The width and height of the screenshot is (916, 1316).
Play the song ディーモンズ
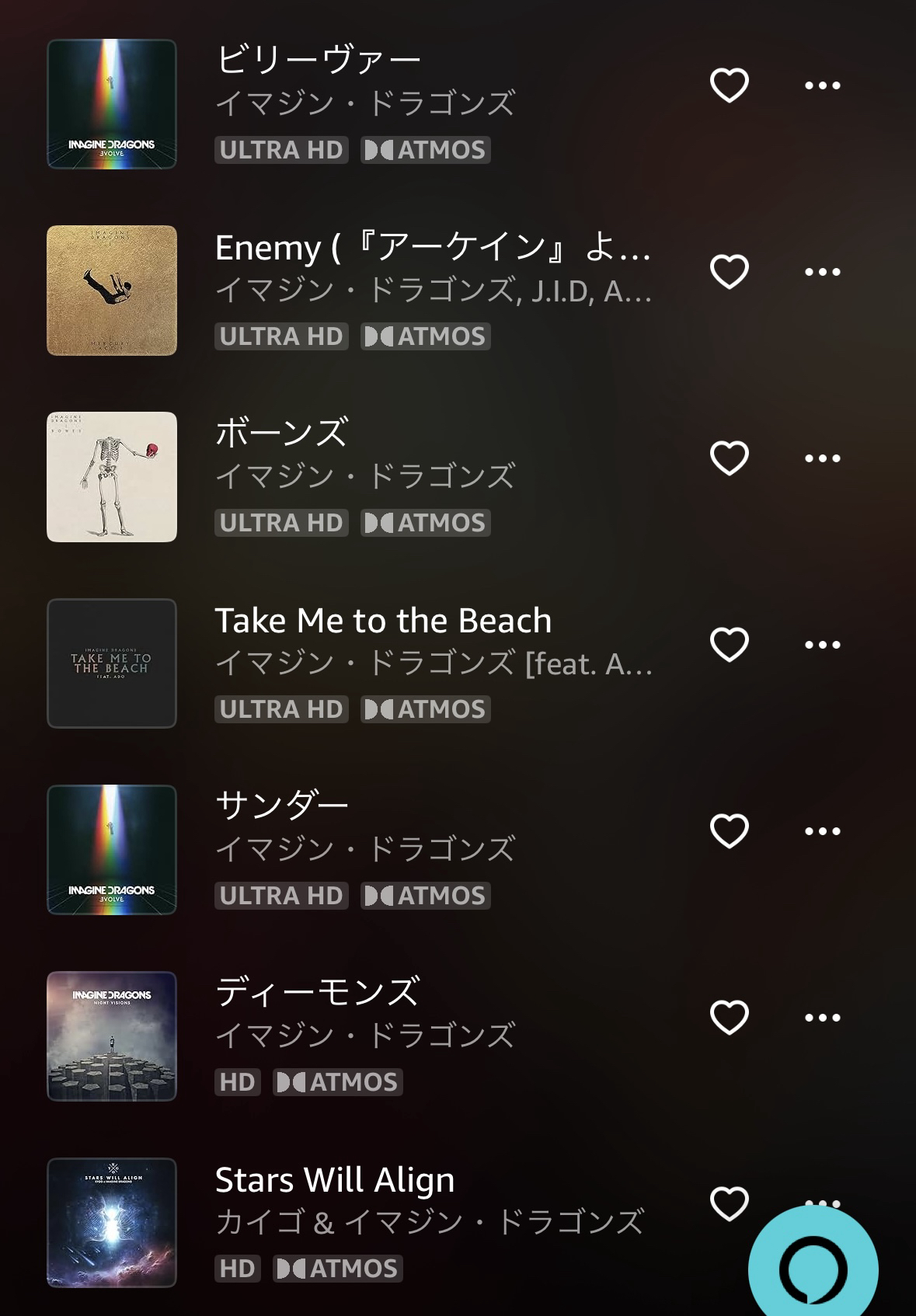317,993
